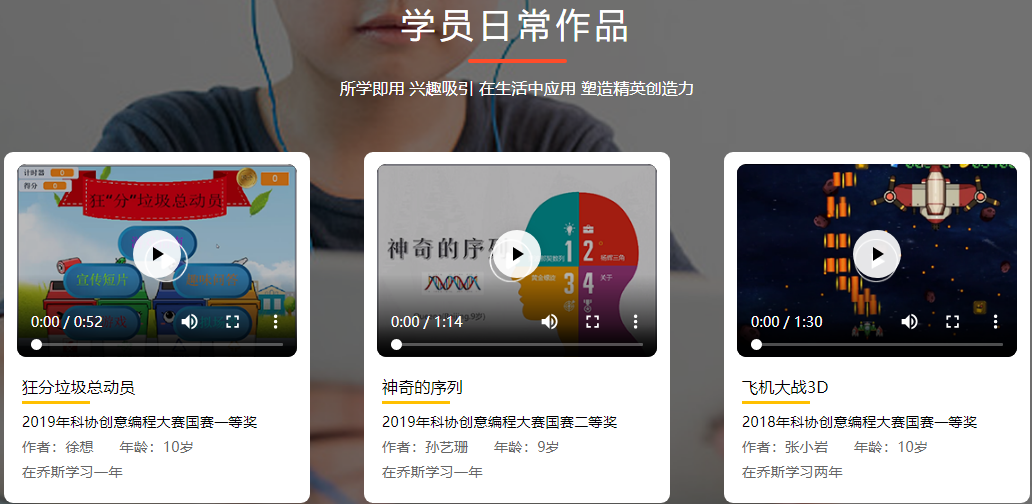Mute the 狂分垃圾总动员 video
This screenshot has width=1032, height=504.
[x=189, y=321]
